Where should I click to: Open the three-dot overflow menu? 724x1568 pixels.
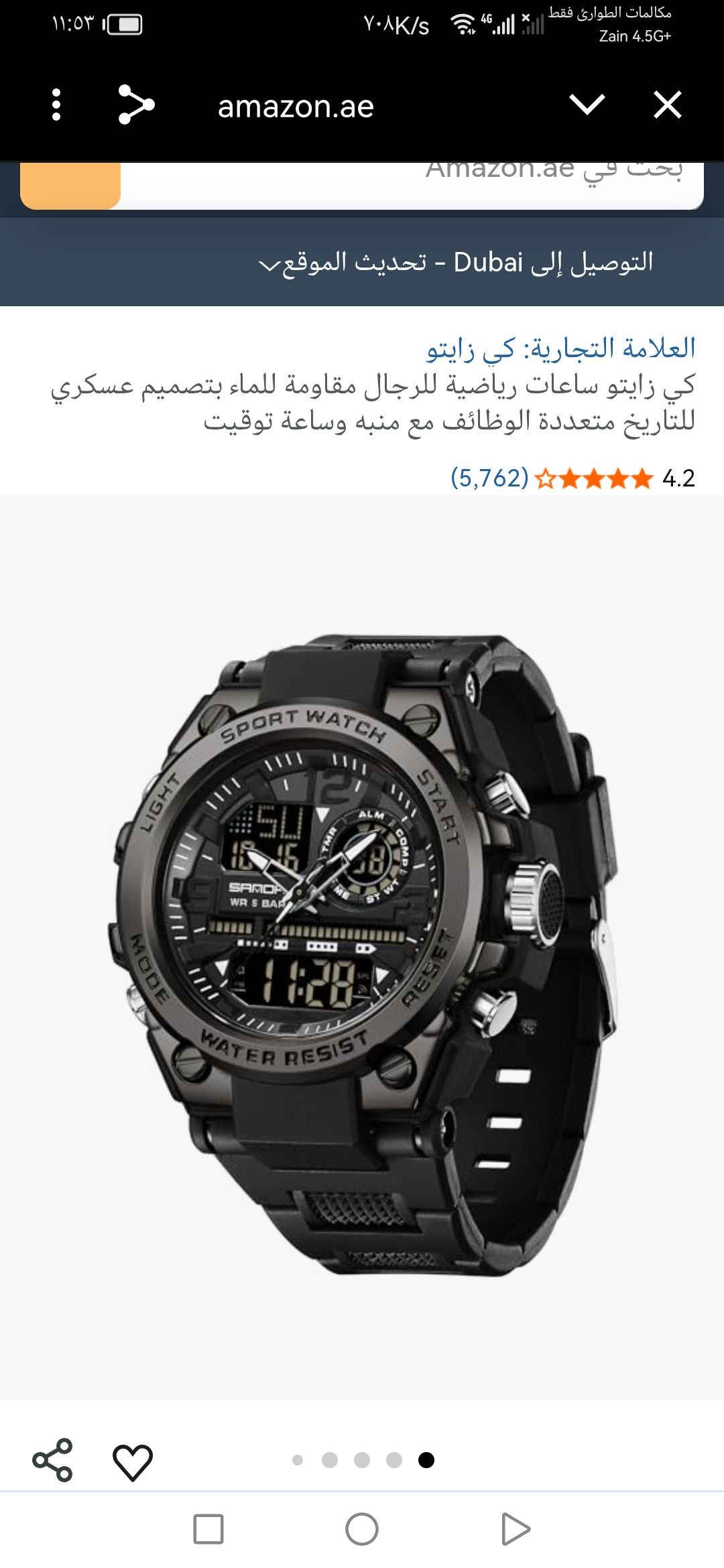pos(56,105)
